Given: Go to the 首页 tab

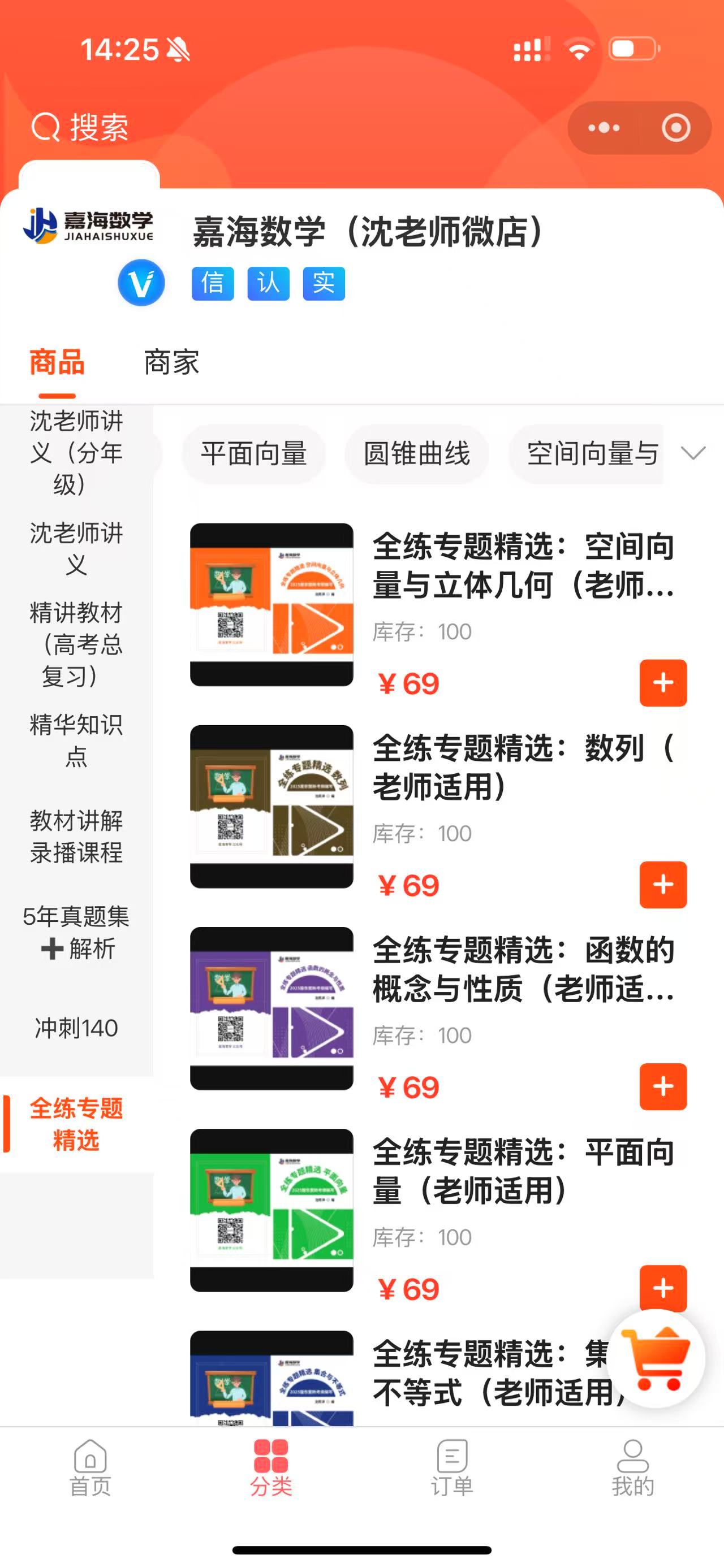Looking at the screenshot, I should tap(90, 1467).
